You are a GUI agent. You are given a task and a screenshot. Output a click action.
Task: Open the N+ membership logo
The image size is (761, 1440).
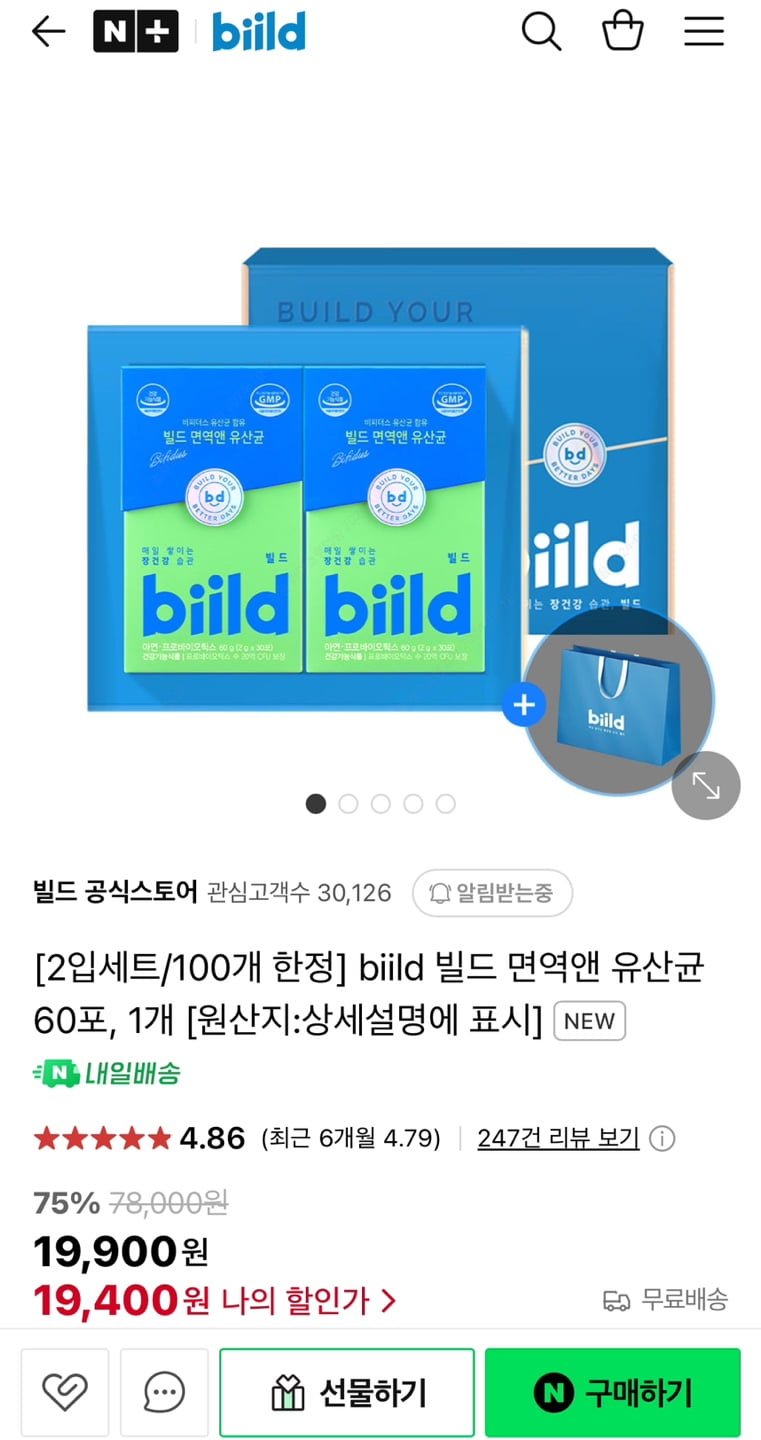click(x=135, y=32)
